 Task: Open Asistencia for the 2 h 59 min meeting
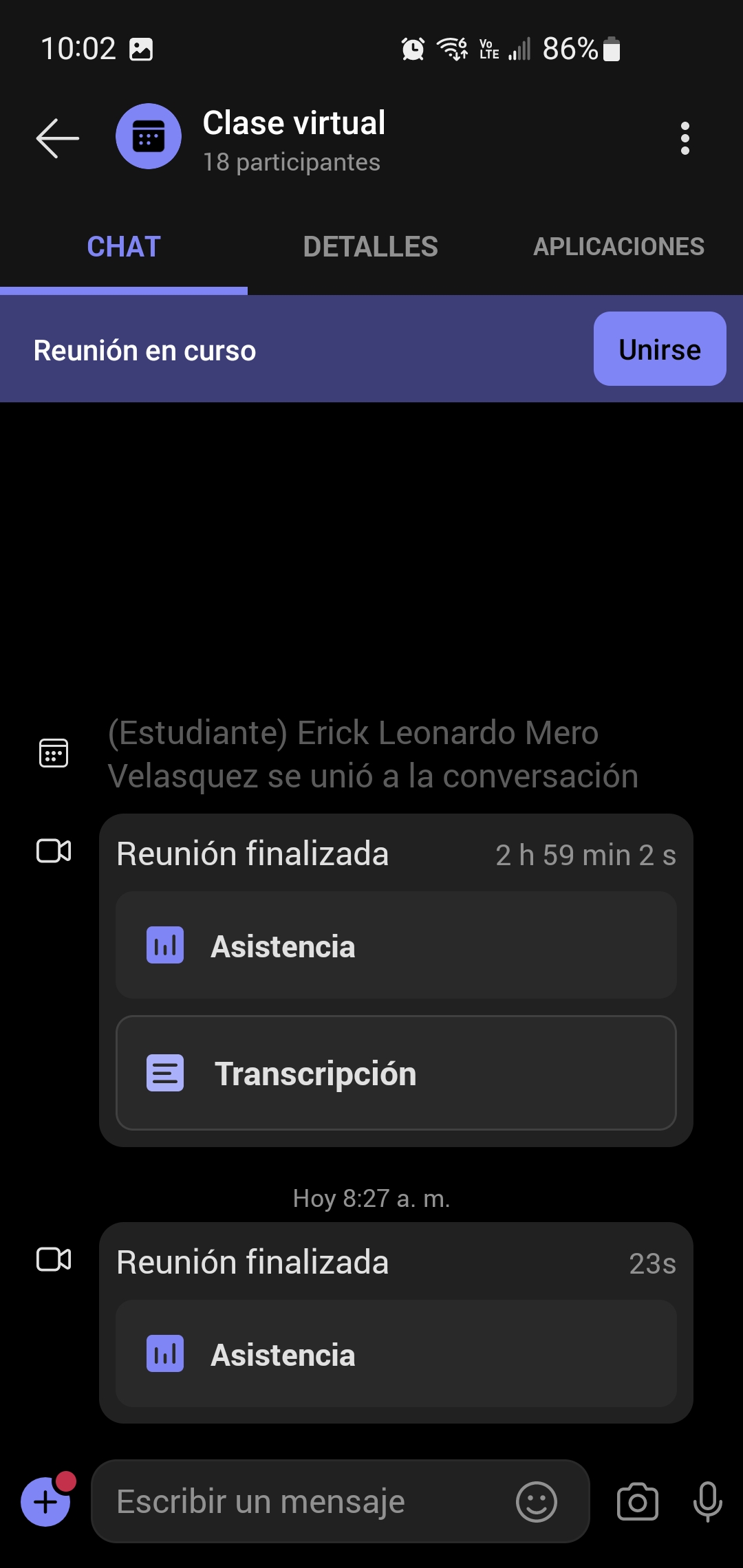[396, 946]
